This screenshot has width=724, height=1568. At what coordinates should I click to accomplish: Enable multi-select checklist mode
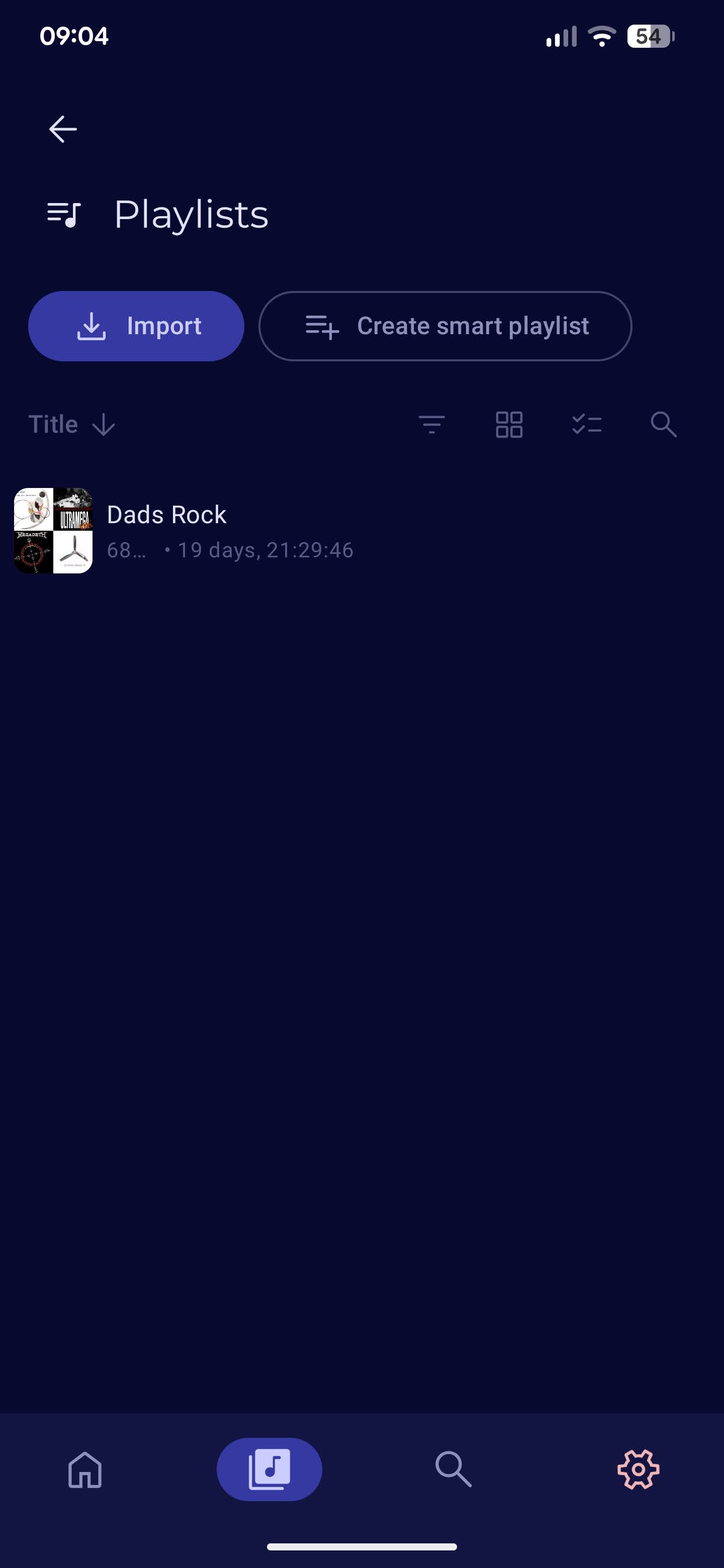(586, 424)
